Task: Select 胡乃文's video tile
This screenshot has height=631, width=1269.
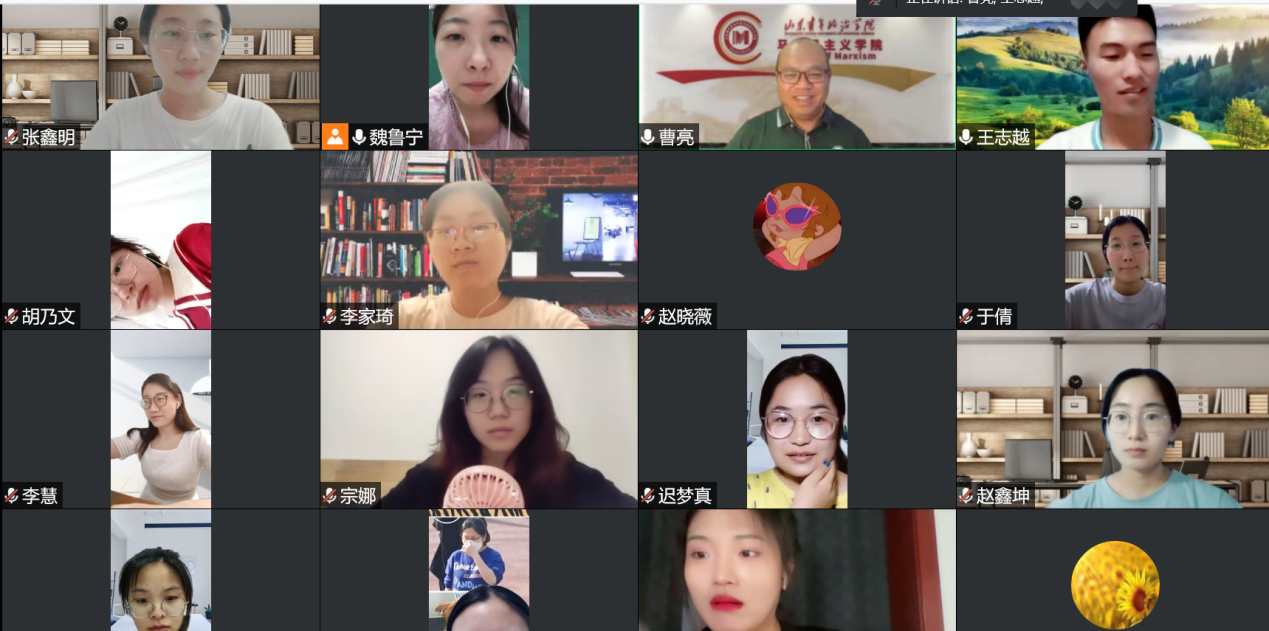Action: pyautogui.click(x=160, y=240)
